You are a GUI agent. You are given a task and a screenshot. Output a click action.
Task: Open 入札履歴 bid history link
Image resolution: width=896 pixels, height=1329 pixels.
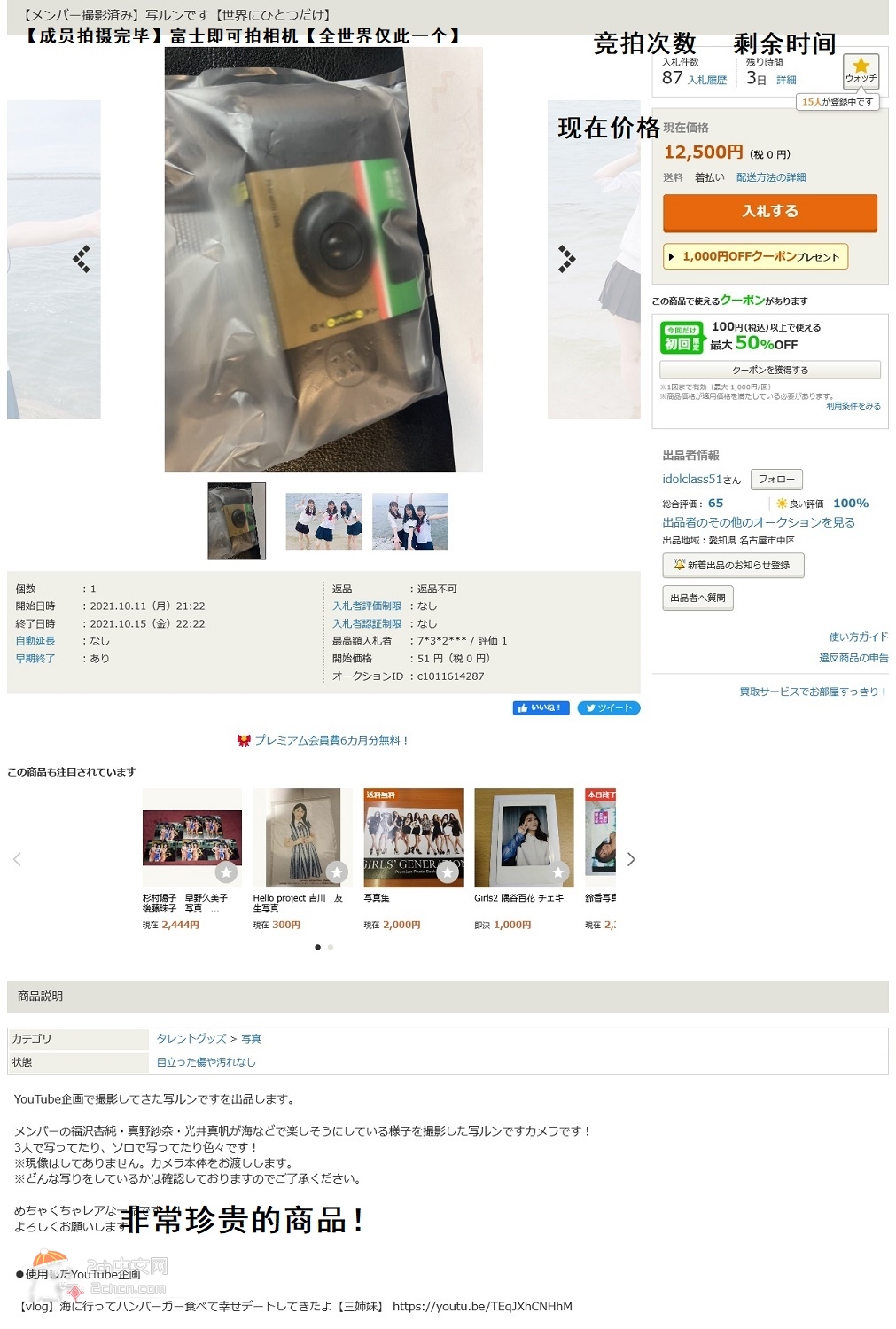click(706, 80)
